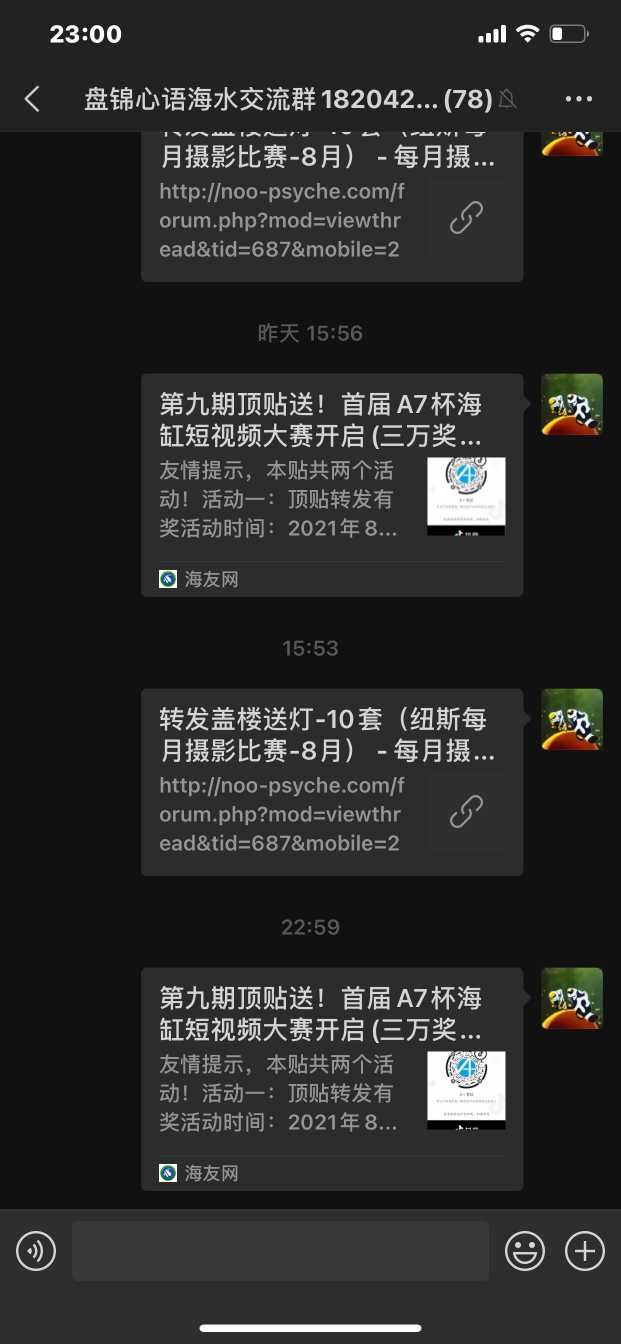Switch to voice message input
The image size is (621, 1344).
36,1250
